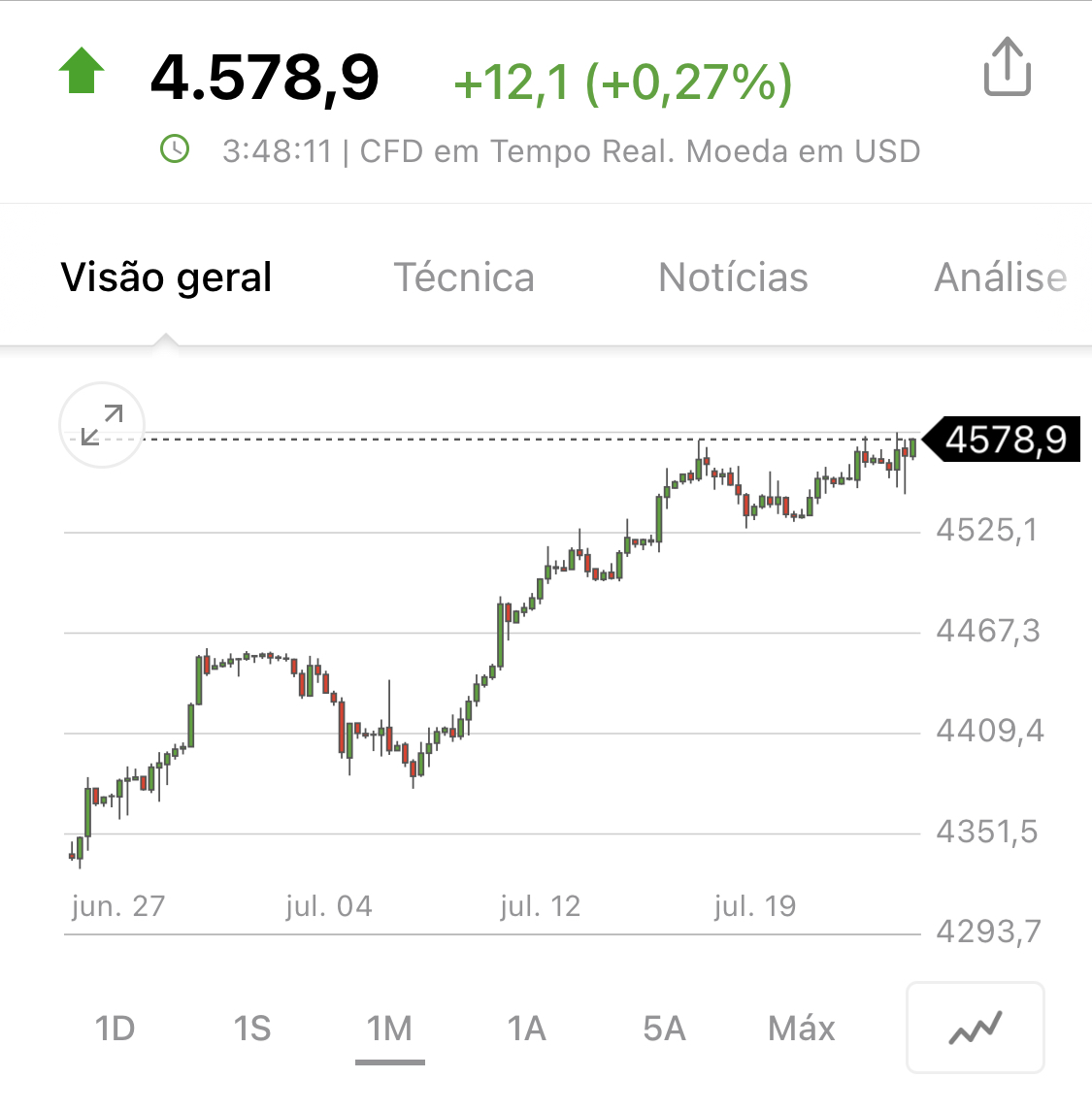Choose the 1M chart period
The image size is (1092, 1111).
[389, 1028]
